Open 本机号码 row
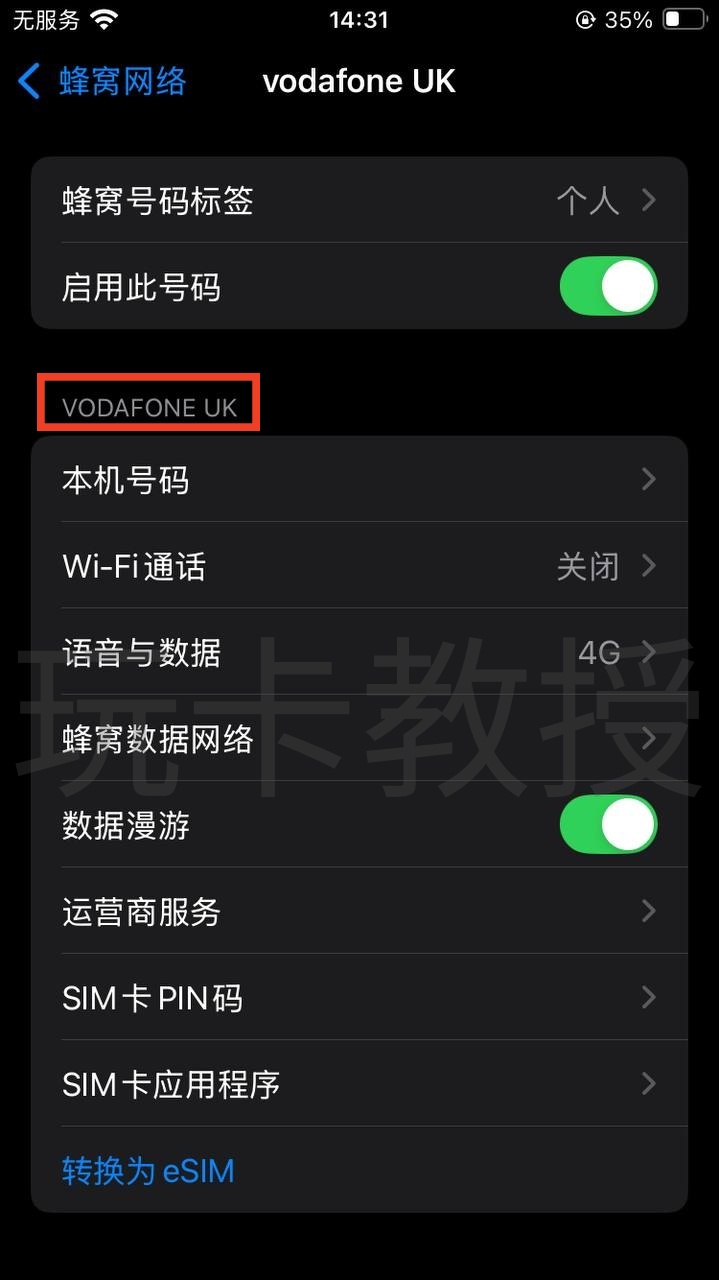 [x=359, y=480]
